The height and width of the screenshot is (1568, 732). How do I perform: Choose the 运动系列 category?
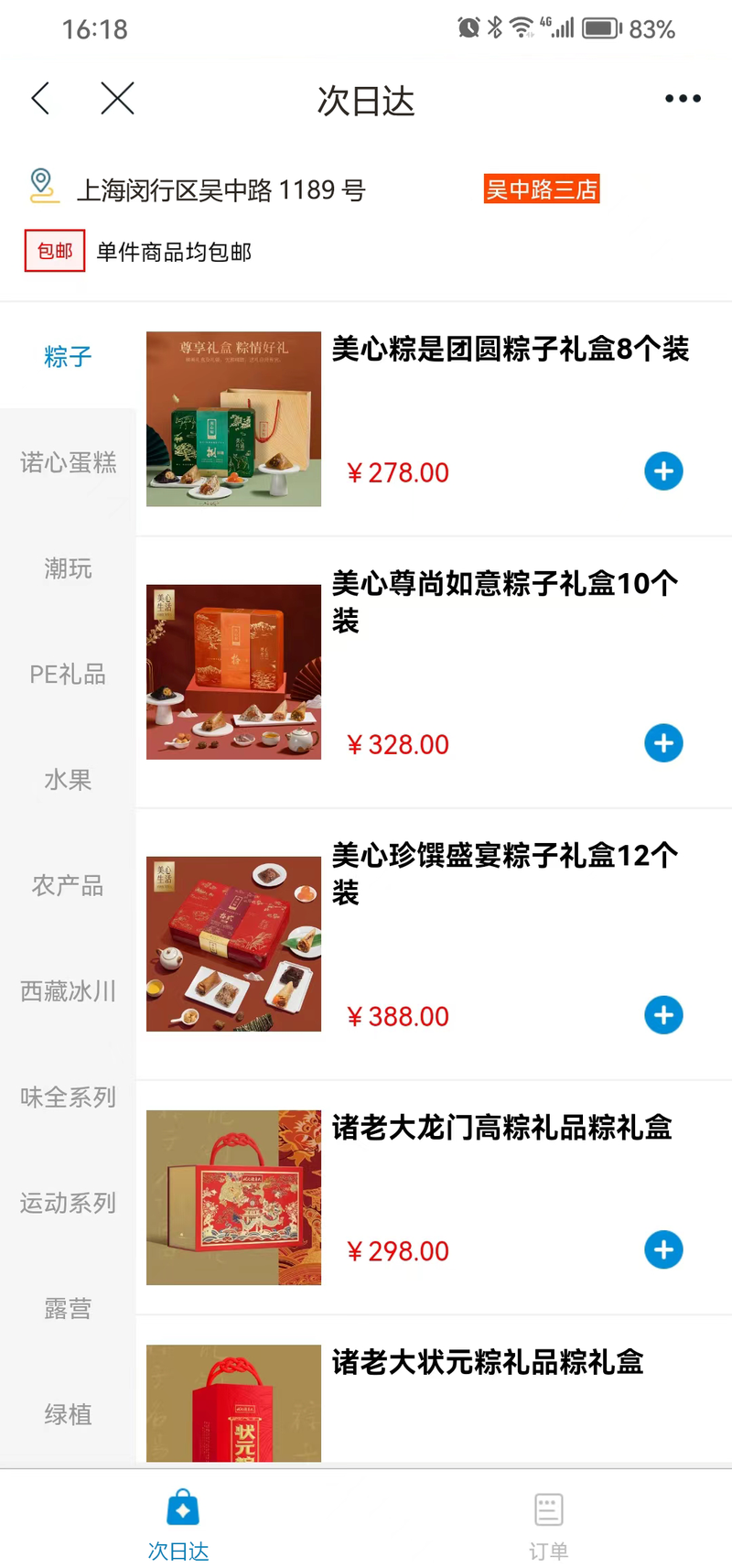point(68,1203)
